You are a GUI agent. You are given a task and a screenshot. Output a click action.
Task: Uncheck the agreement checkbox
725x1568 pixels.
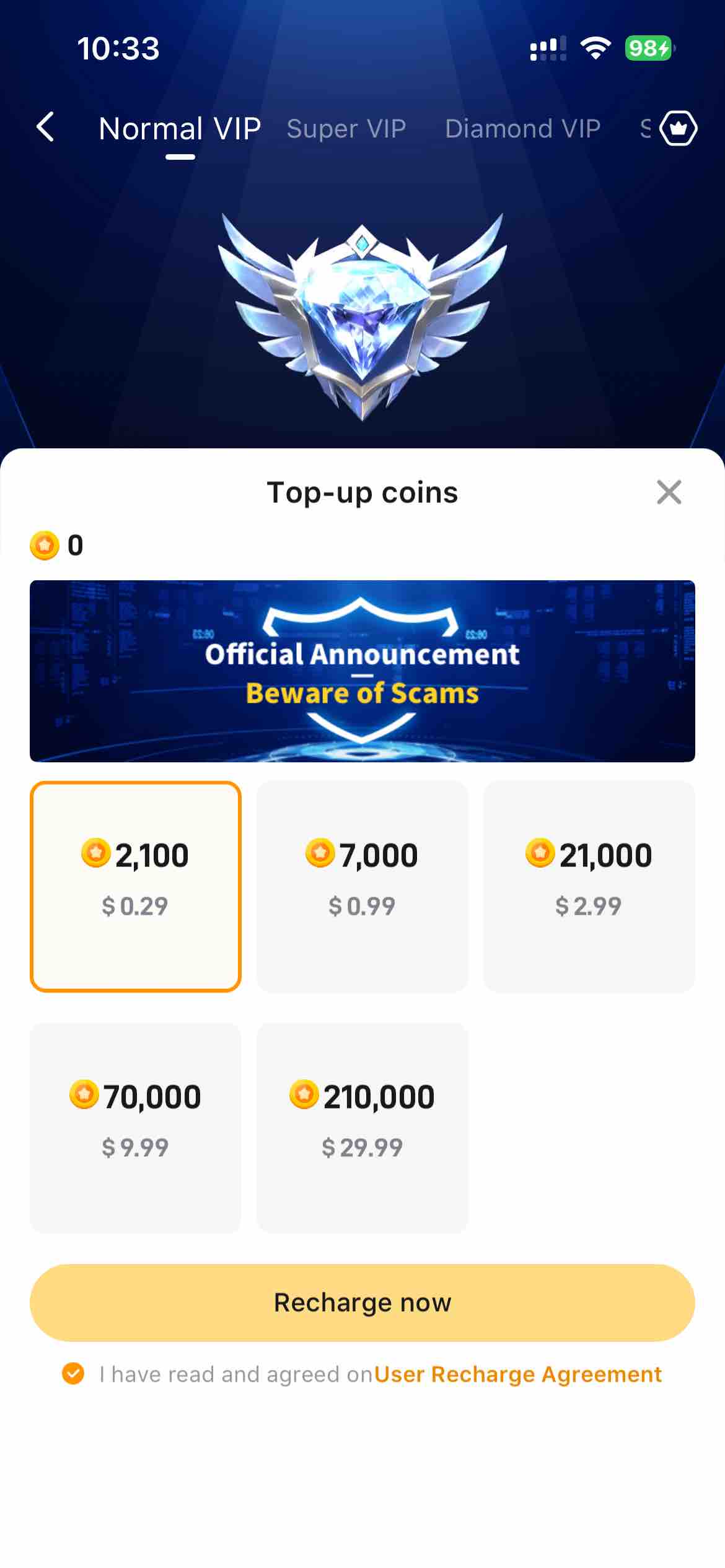[x=73, y=1374]
